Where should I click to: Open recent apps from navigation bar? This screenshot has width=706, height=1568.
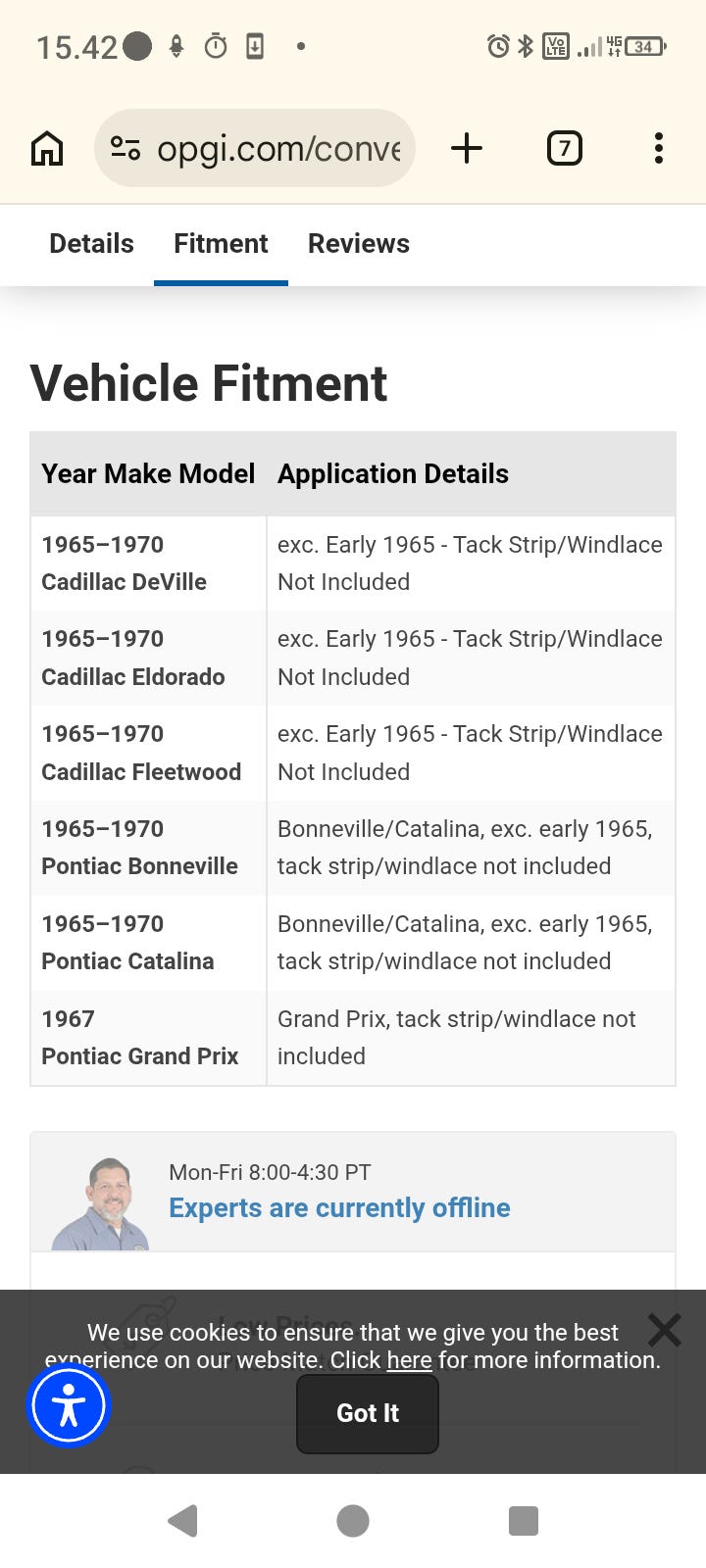pos(524,1521)
